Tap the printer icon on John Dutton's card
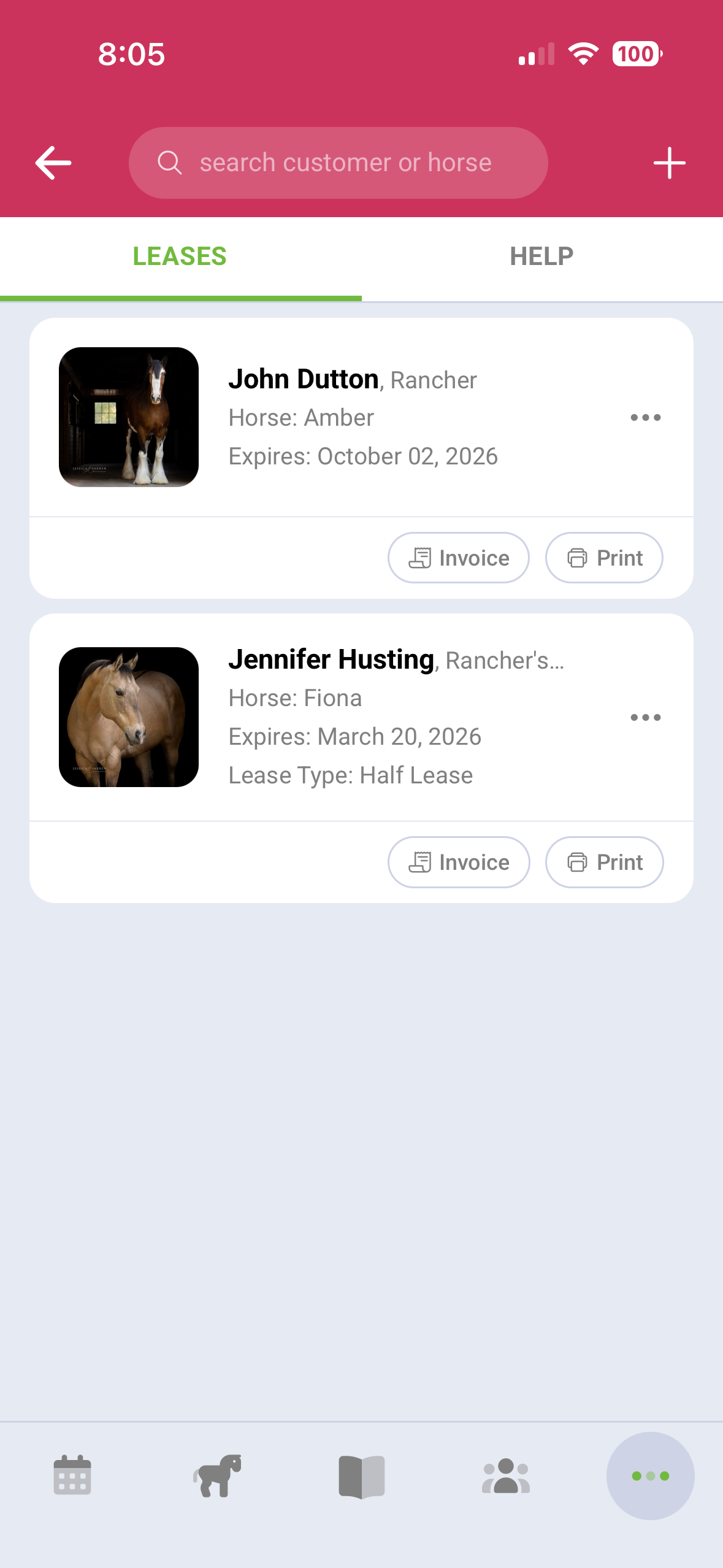This screenshot has width=723, height=1568. click(577, 557)
